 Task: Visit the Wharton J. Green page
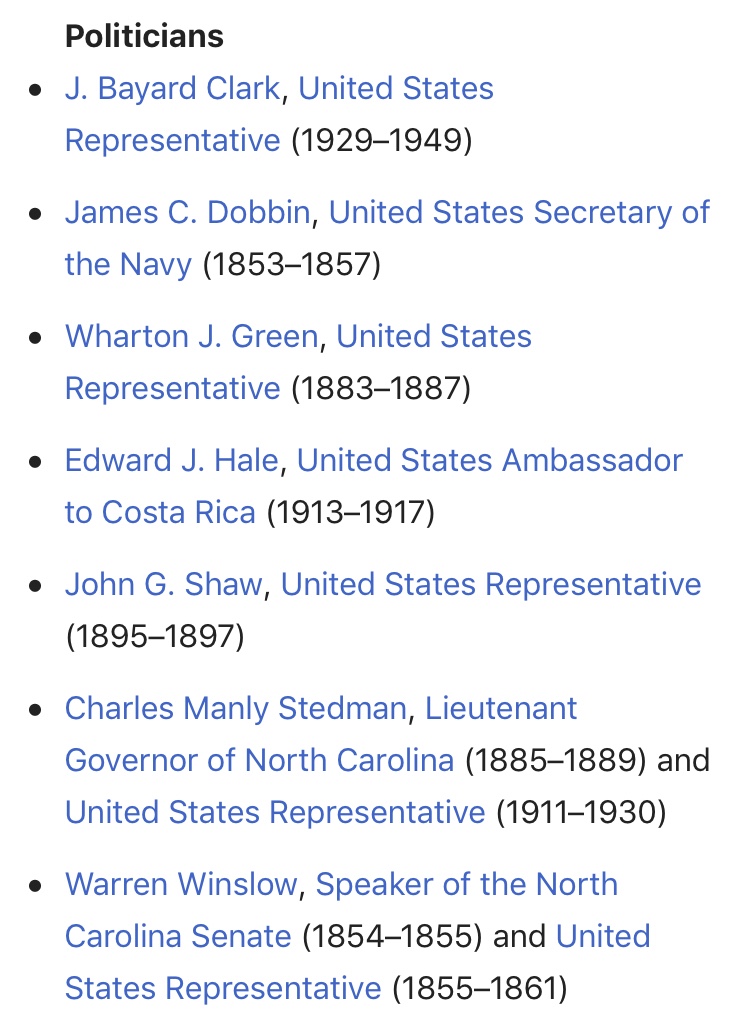tap(191, 337)
